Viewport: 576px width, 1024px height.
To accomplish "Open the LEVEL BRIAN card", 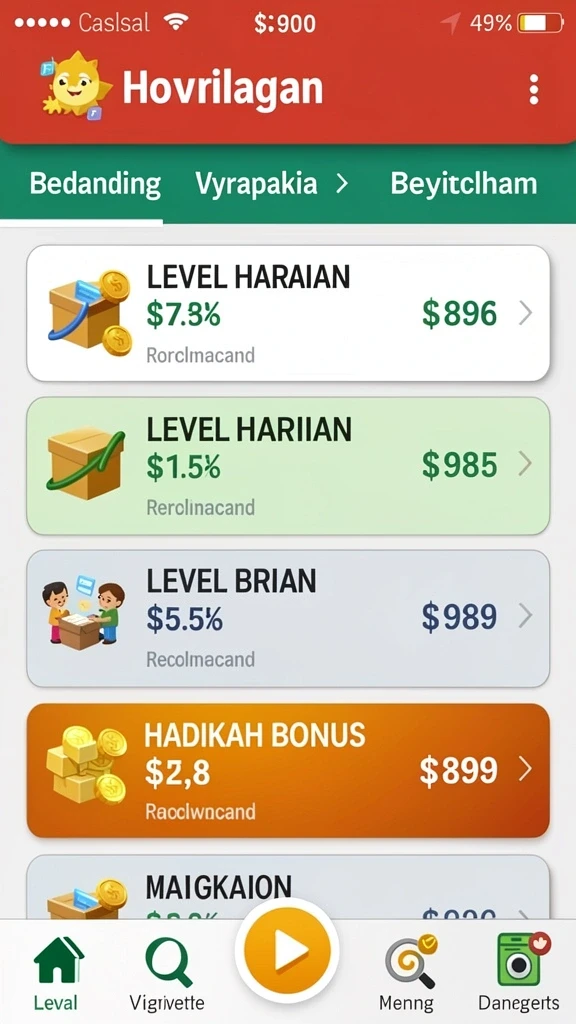I will 288,618.
